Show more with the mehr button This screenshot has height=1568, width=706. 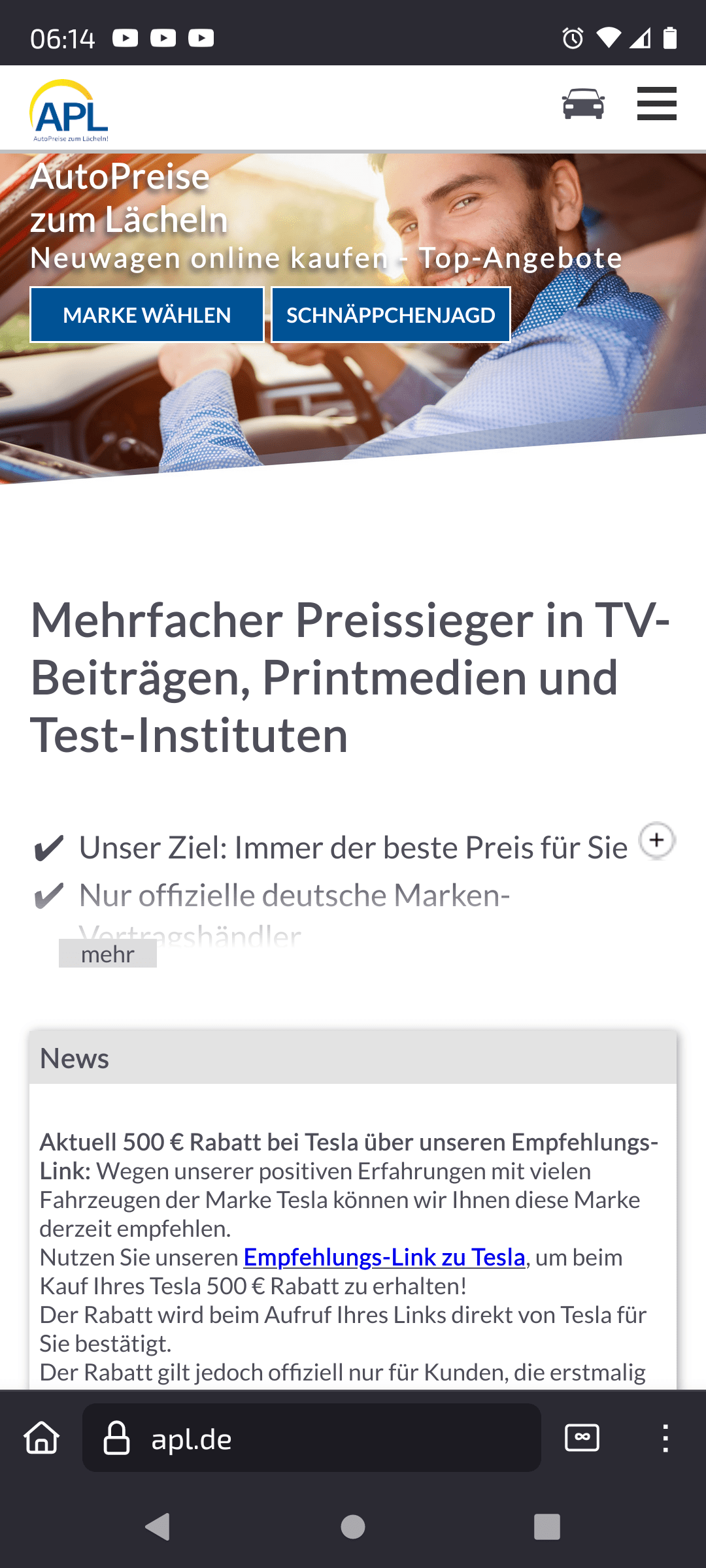point(108,954)
